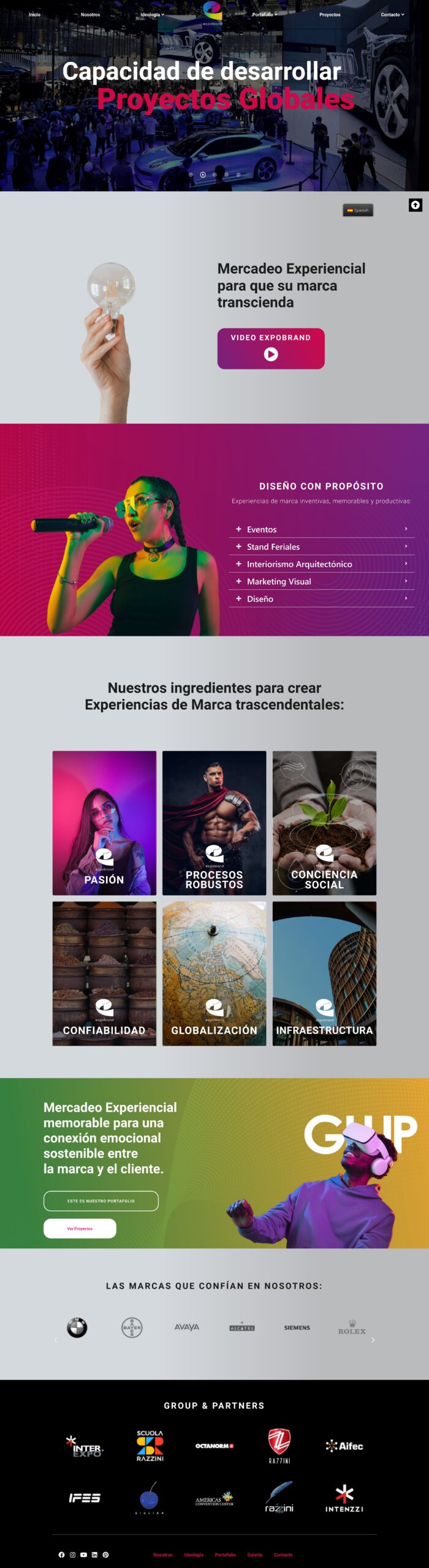The width and height of the screenshot is (429, 1568).
Task: Expand Stand Feriales section
Action: 321,546
